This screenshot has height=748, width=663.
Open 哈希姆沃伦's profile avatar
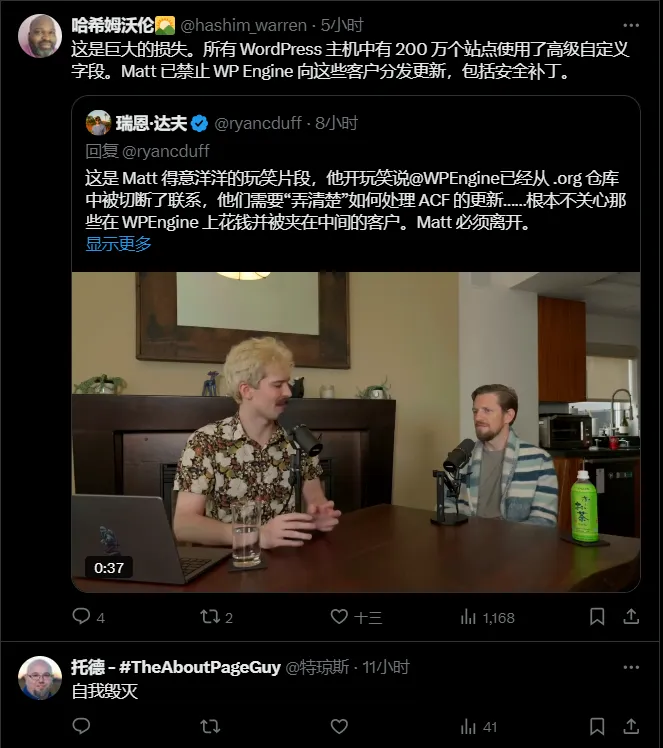pyautogui.click(x=40, y=36)
